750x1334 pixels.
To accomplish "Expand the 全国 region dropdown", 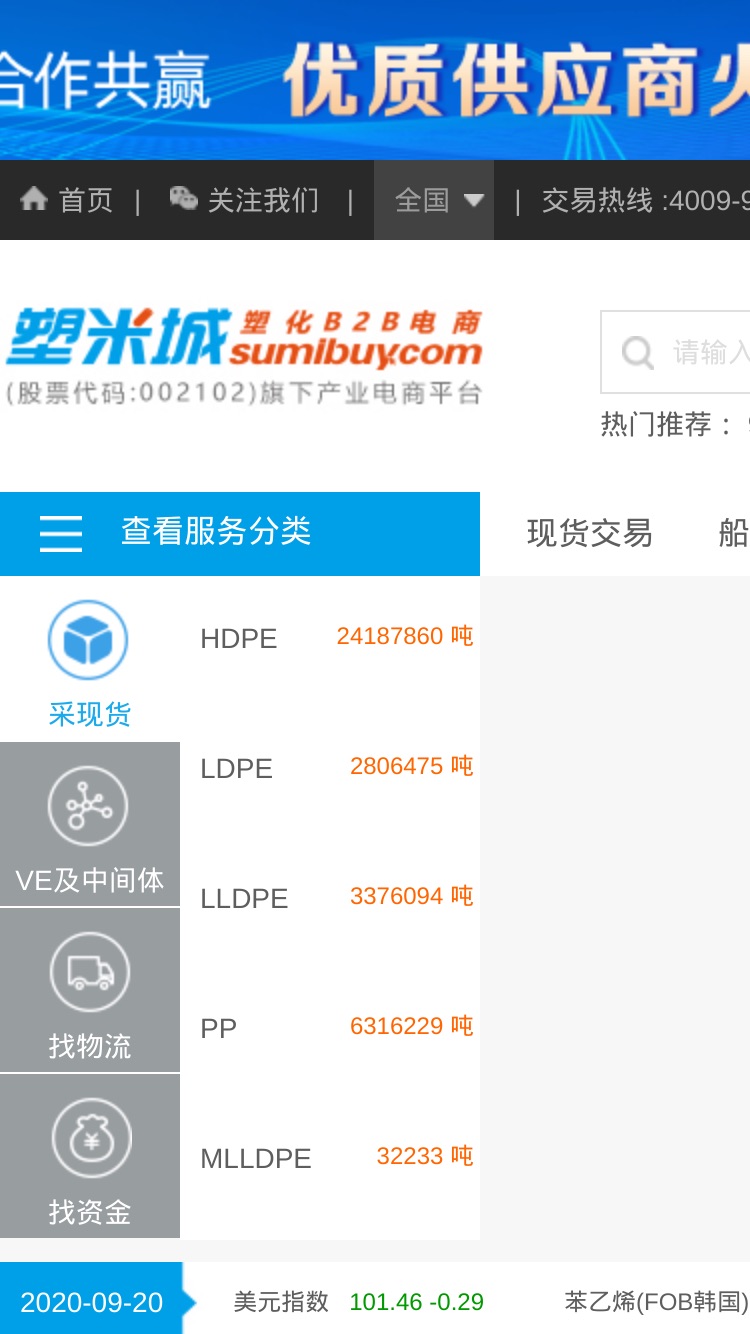I will (434, 200).
